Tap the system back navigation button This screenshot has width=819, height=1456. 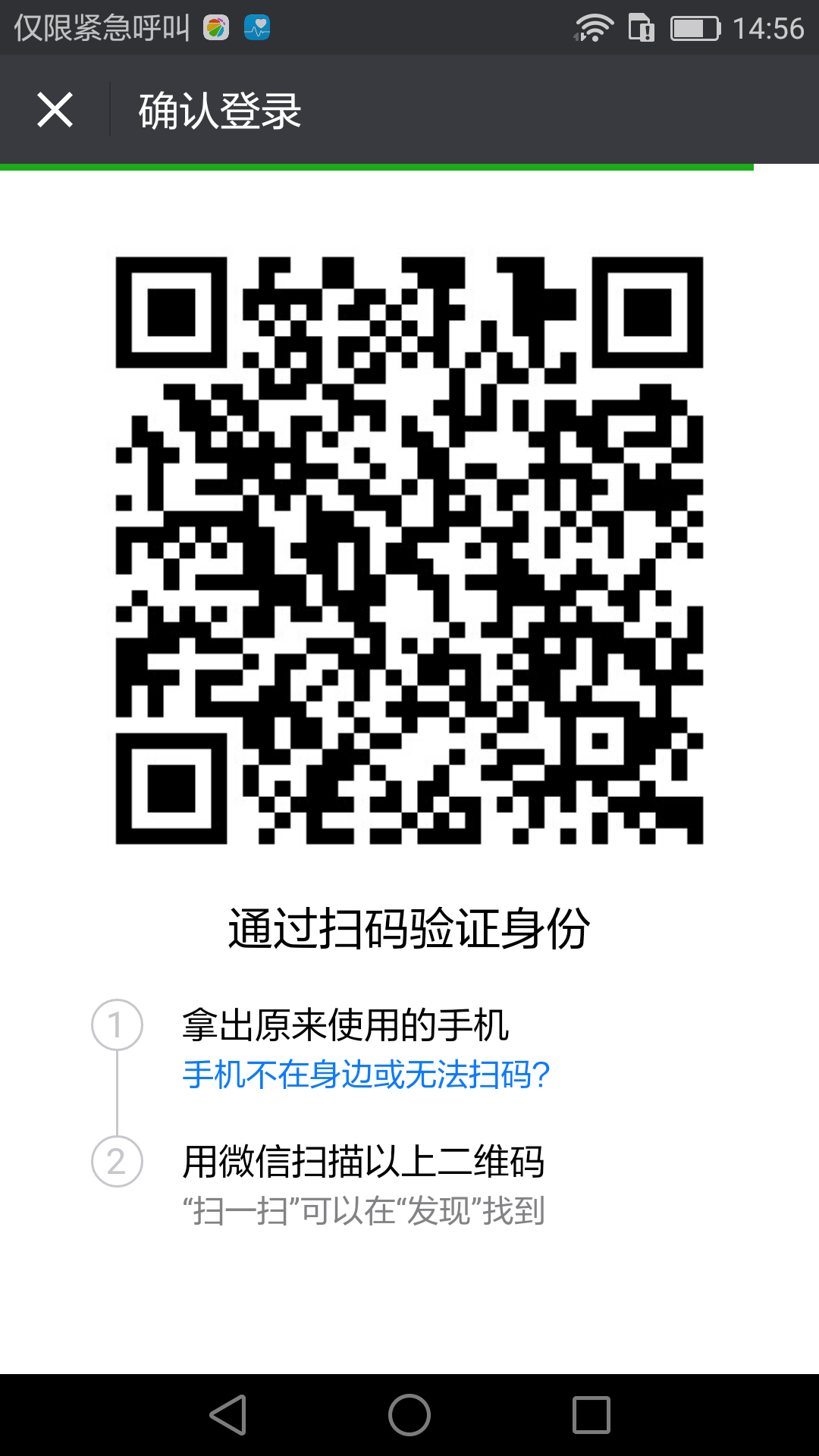pos(228,1415)
